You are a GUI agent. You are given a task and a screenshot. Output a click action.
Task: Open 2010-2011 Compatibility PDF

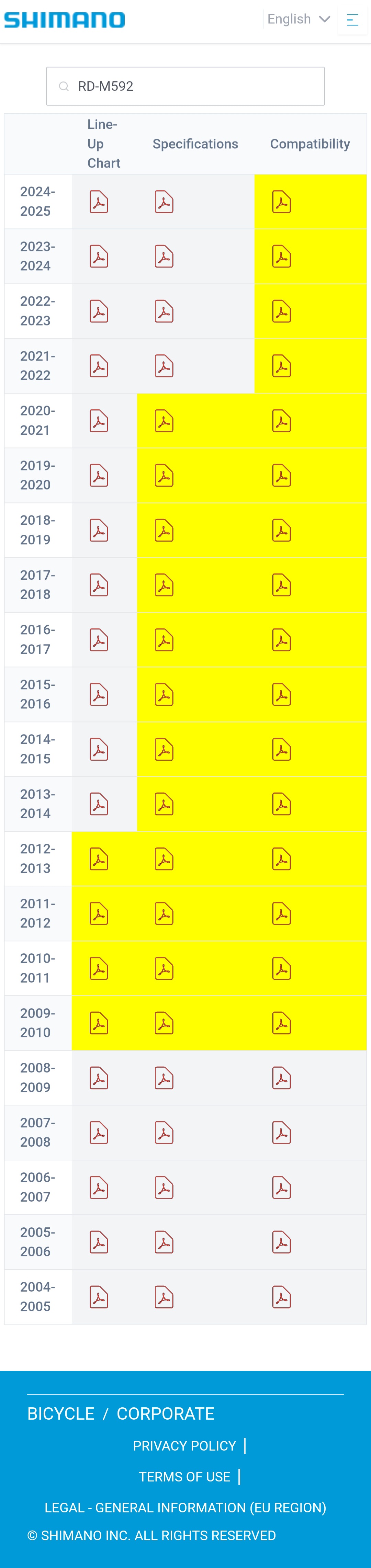click(x=281, y=969)
